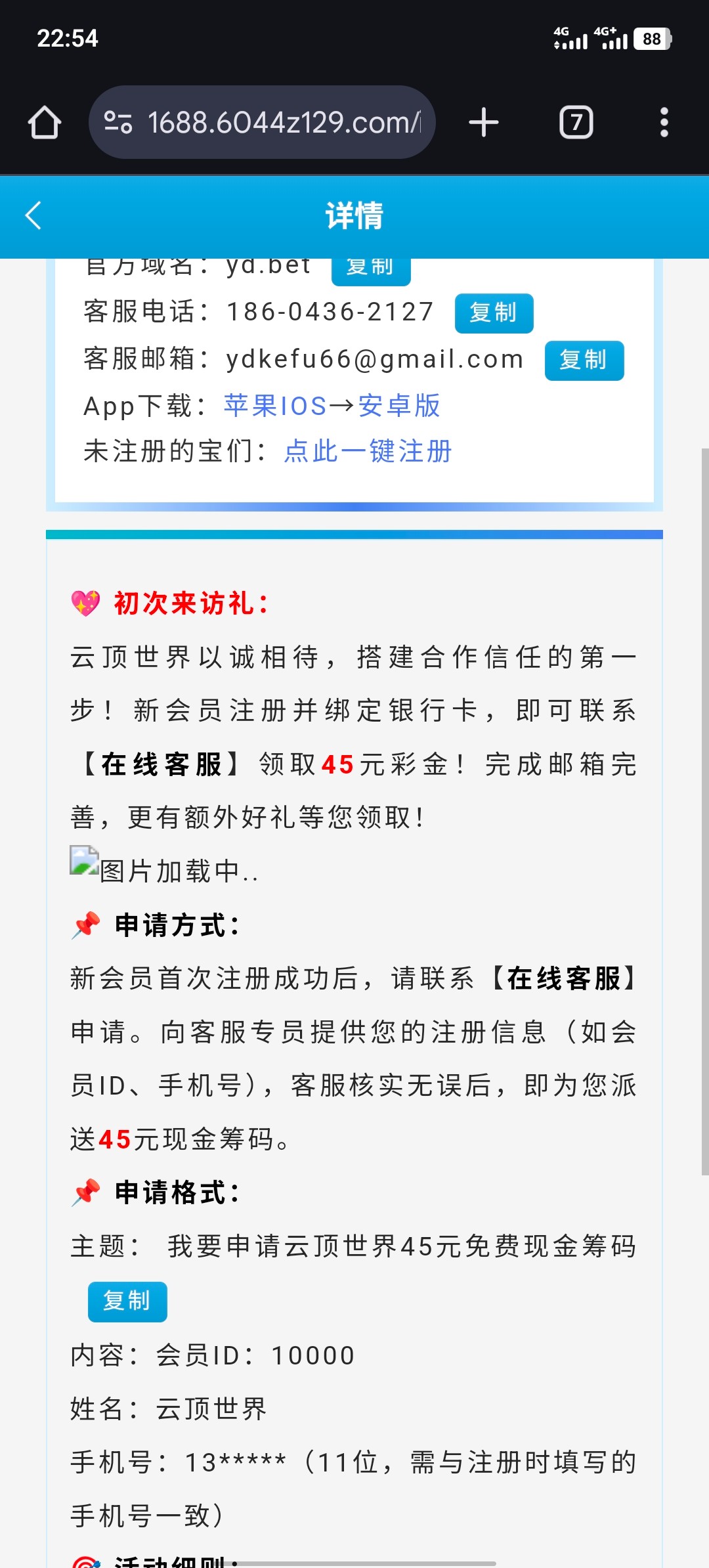Go back using the header arrow
This screenshot has width=709, height=1568.
click(33, 215)
